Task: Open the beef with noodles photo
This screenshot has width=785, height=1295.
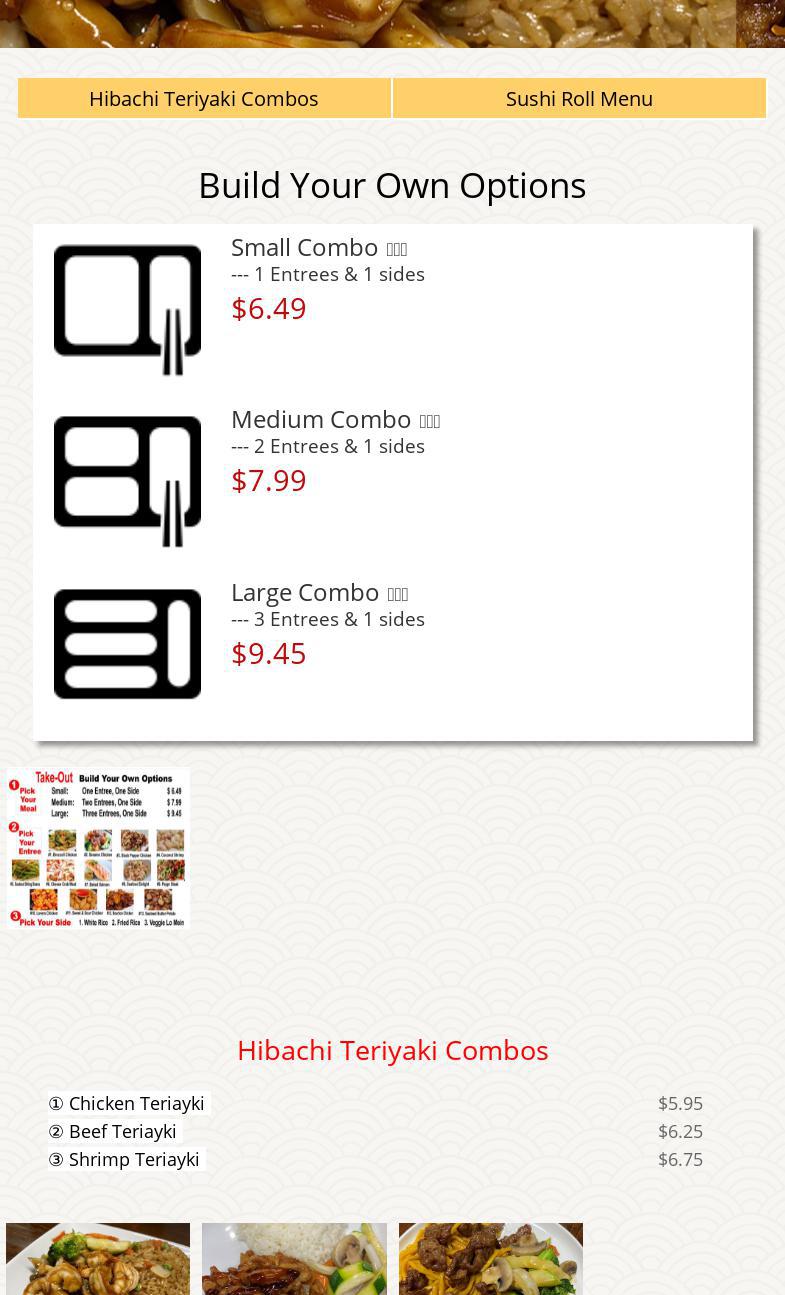Action: click(490, 1258)
